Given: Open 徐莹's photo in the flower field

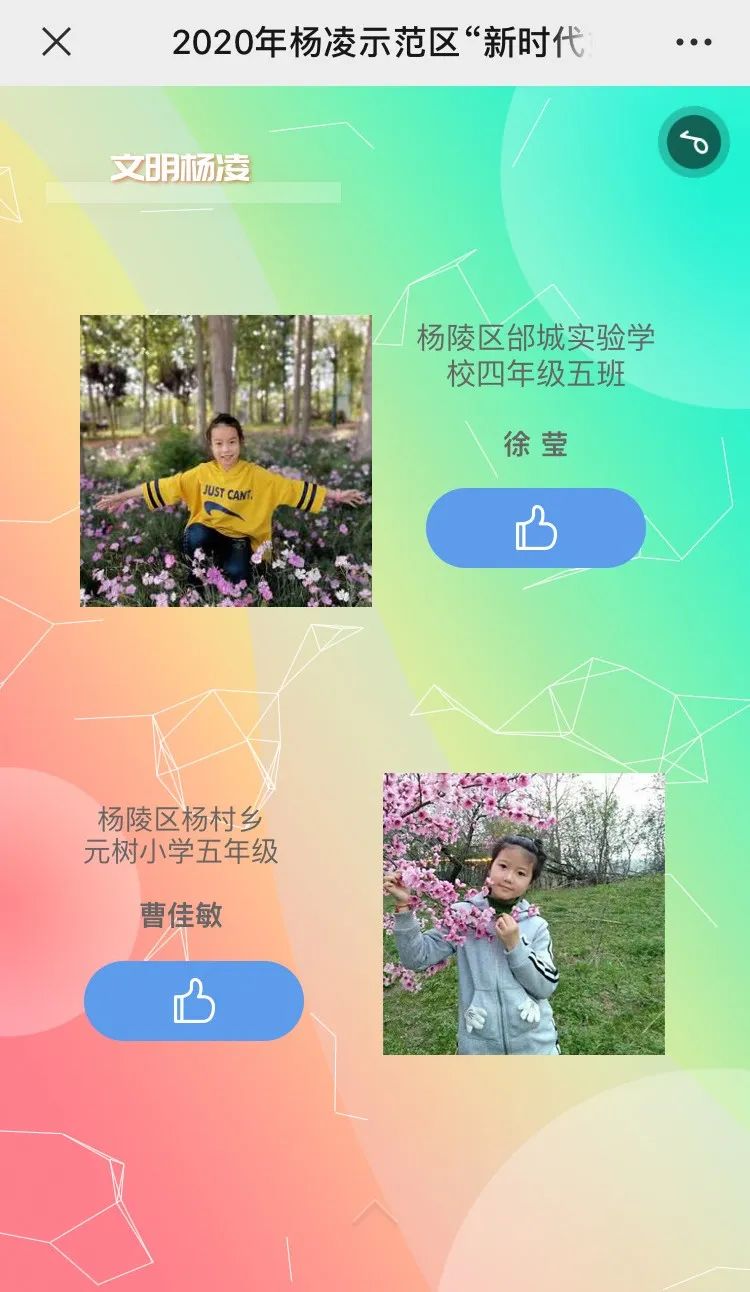Looking at the screenshot, I should tap(226, 461).
